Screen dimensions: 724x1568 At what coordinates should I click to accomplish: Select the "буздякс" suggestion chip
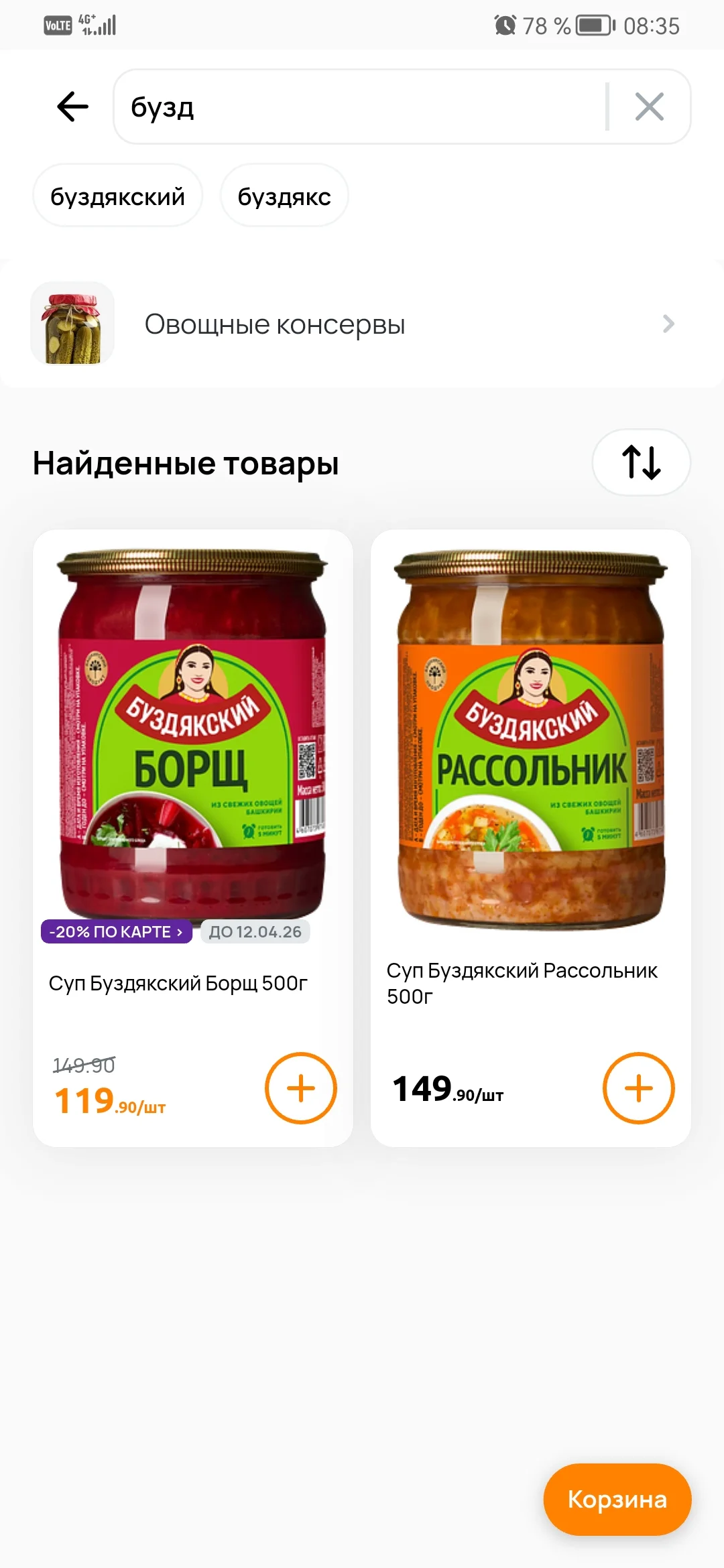point(284,196)
